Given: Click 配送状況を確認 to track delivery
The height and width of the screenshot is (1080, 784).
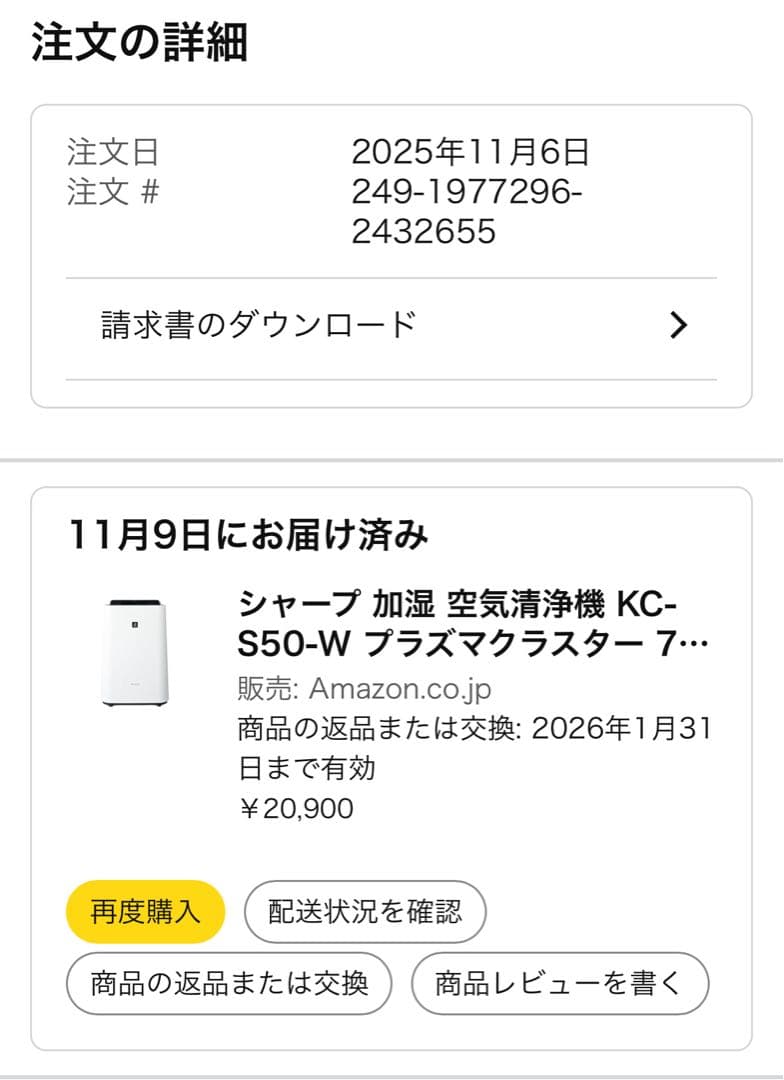Looking at the screenshot, I should (x=364, y=911).
